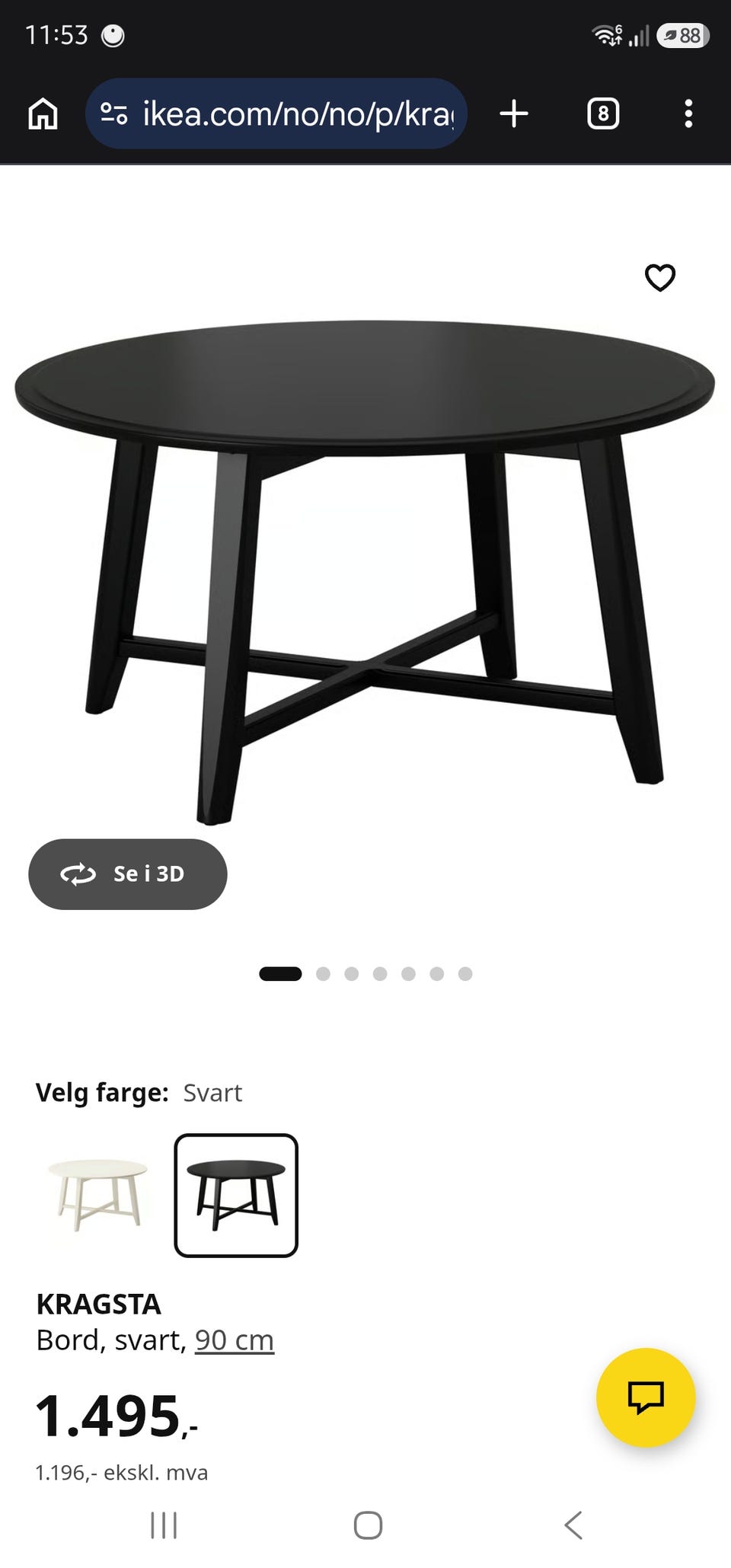Select the white color variant

coord(98,1195)
